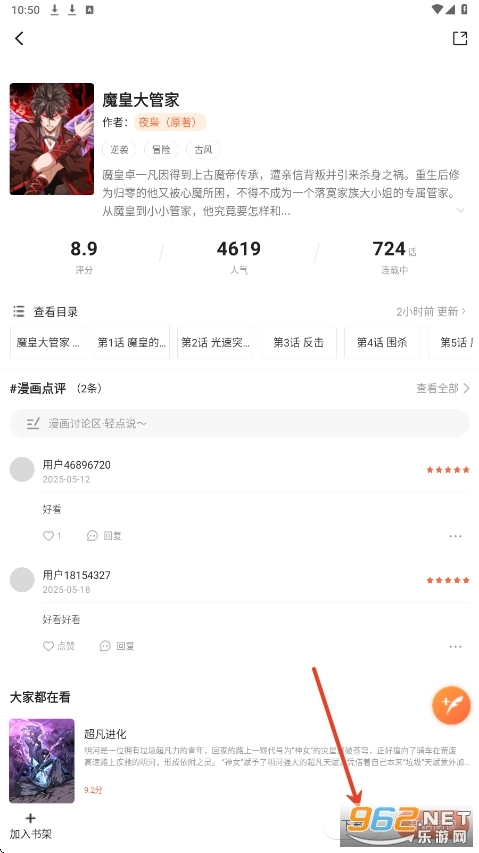The height and width of the screenshot is (853, 479).
Task: Open author 夜枭(原著) page
Action: 170,122
